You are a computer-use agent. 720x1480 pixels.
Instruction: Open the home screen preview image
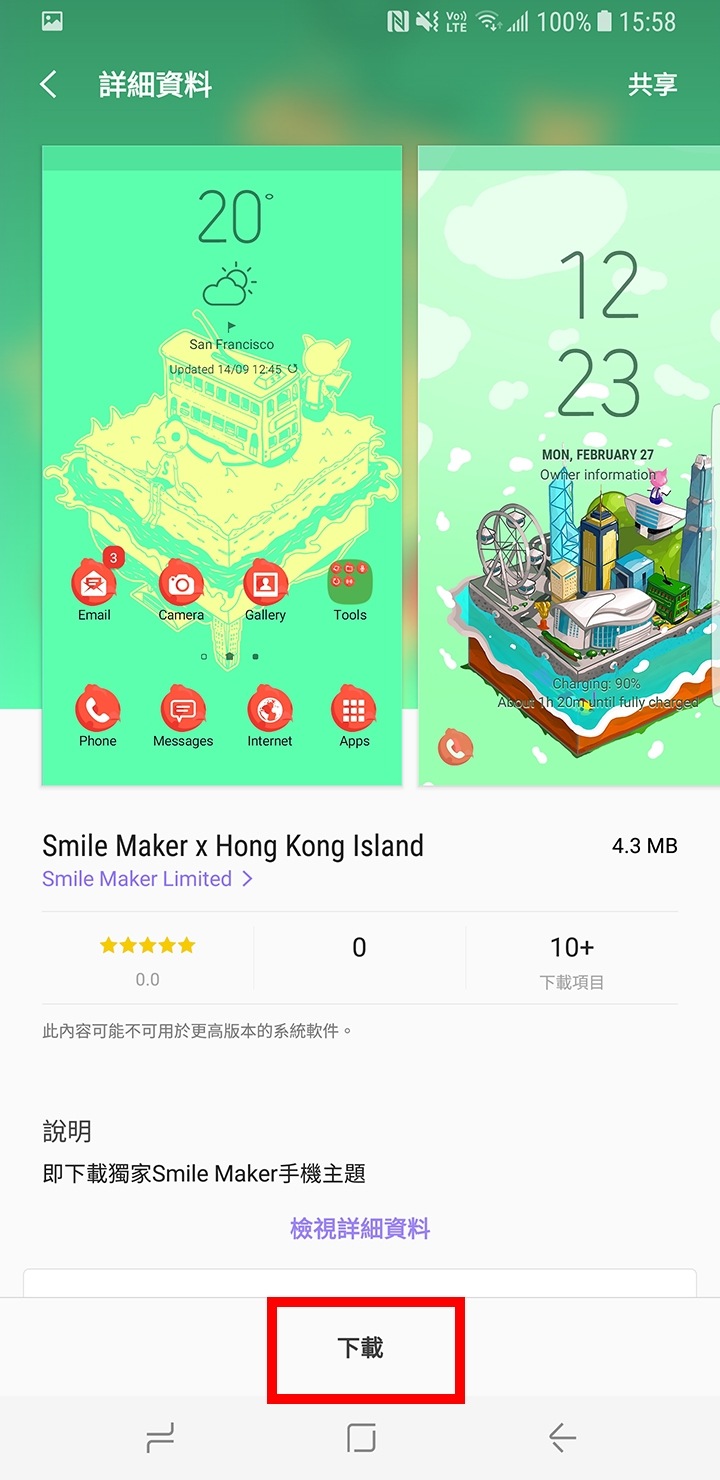(222, 465)
